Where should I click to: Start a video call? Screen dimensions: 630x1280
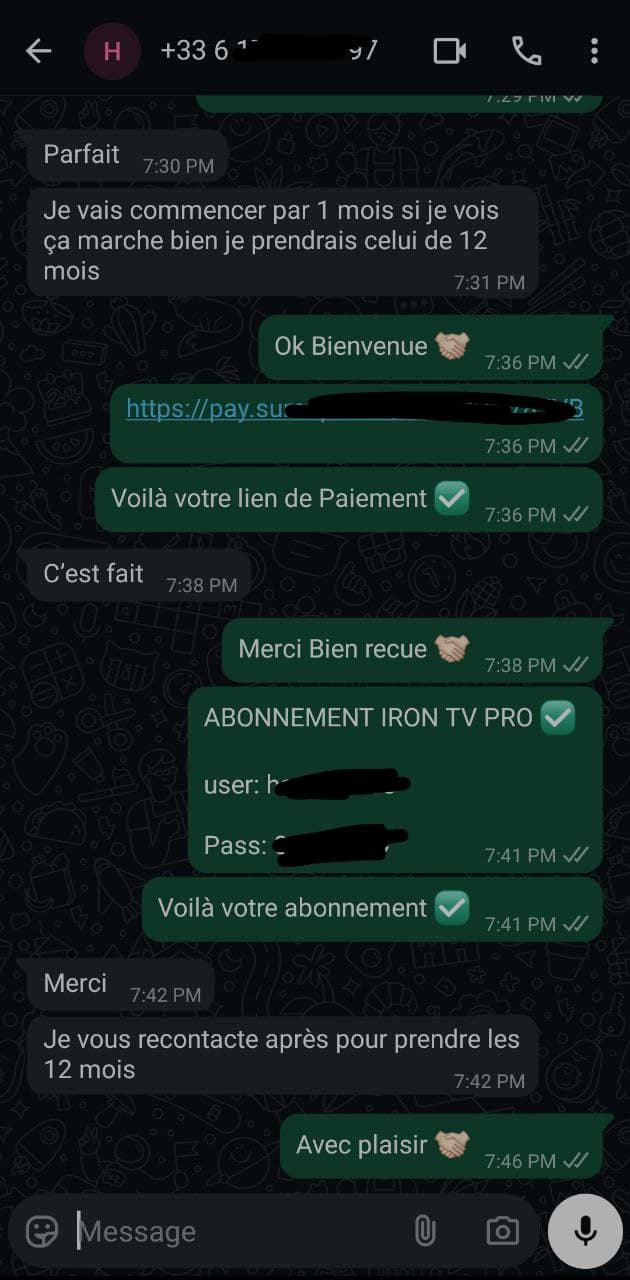click(449, 51)
